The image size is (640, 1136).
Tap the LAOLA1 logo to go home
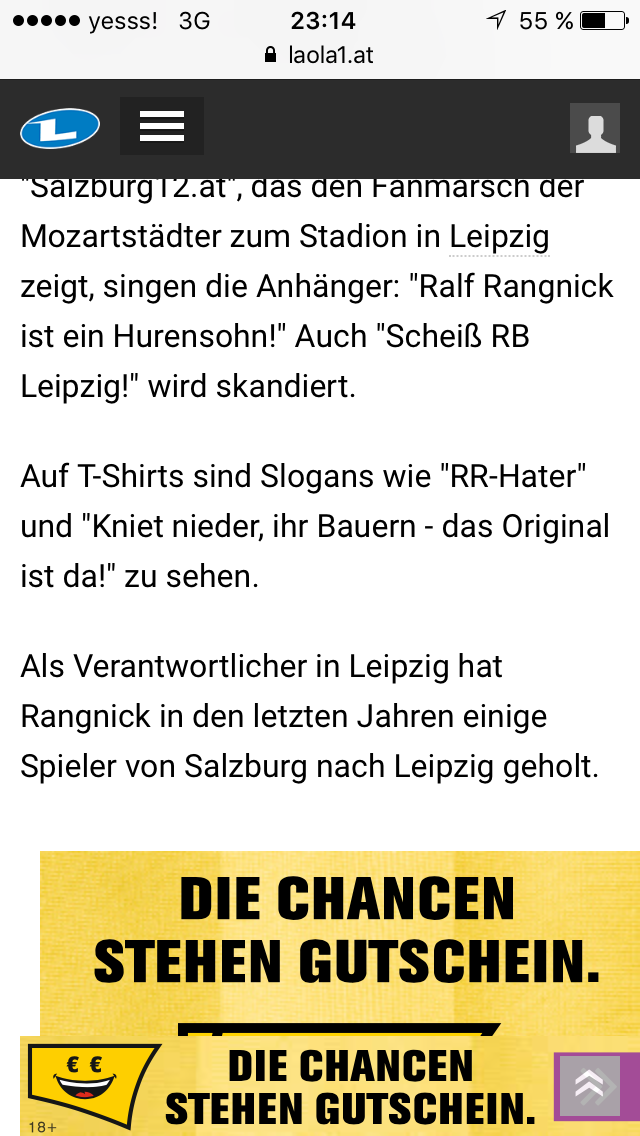[60, 128]
